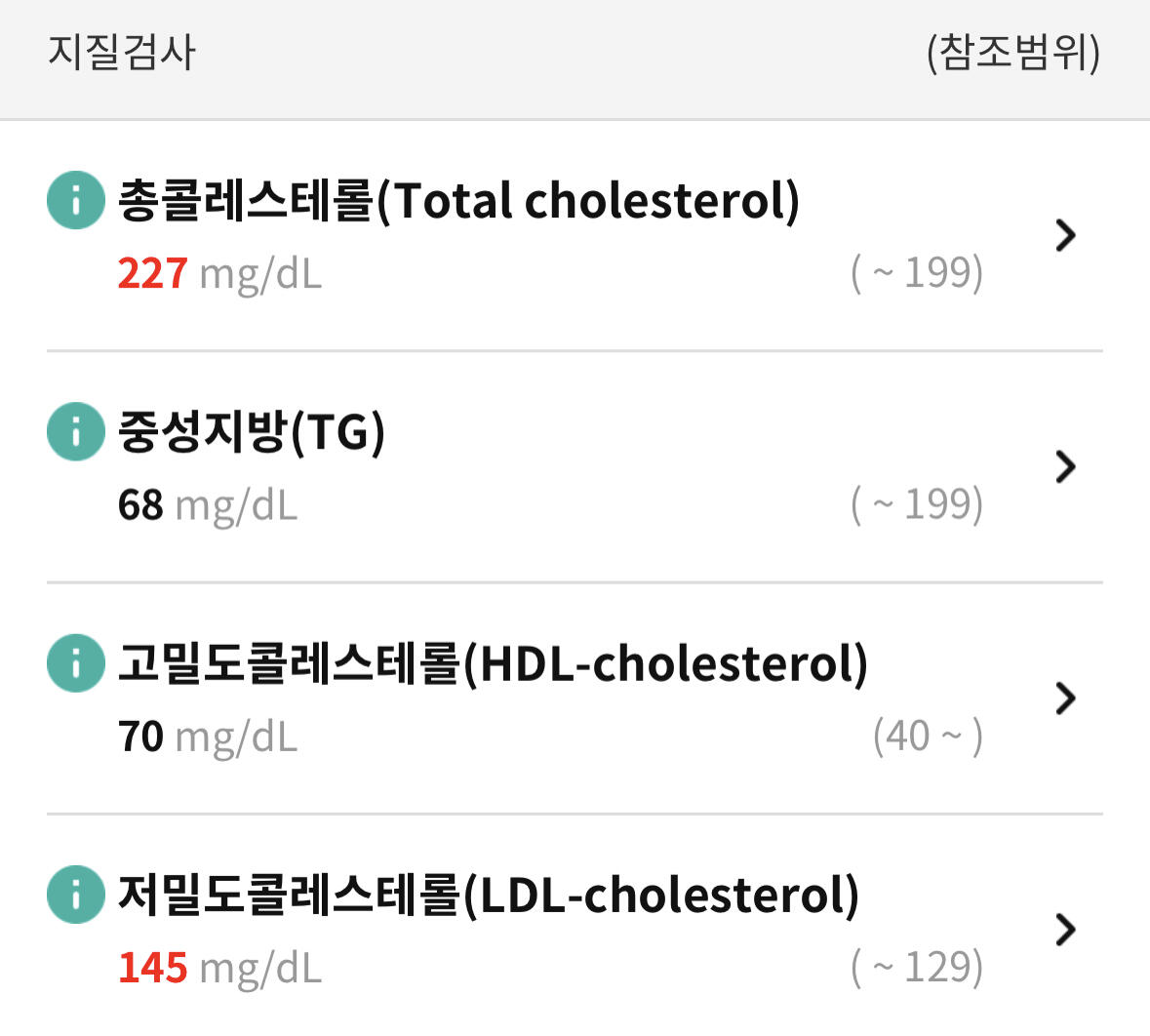Tap the info icon beside HDL-cholesterol
The height and width of the screenshot is (1036, 1150).
pyautogui.click(x=76, y=663)
